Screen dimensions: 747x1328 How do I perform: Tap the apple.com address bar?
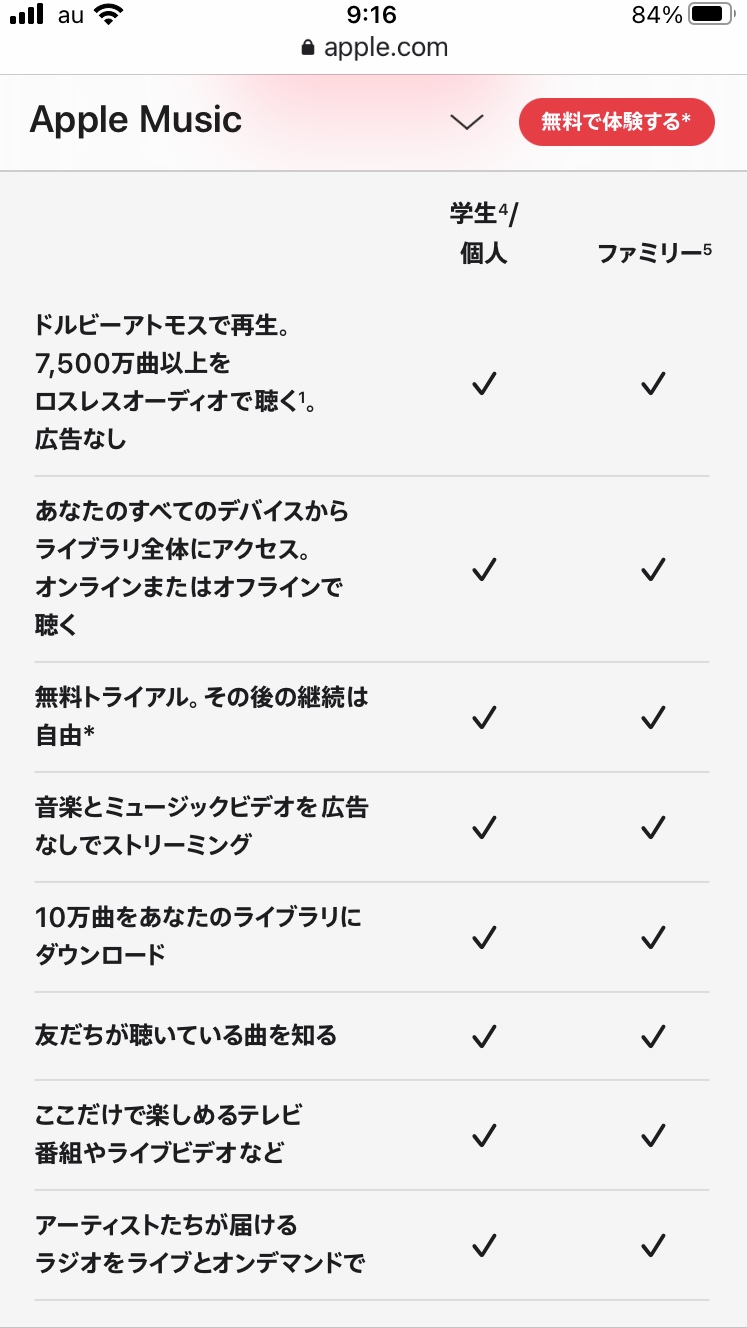click(374, 47)
